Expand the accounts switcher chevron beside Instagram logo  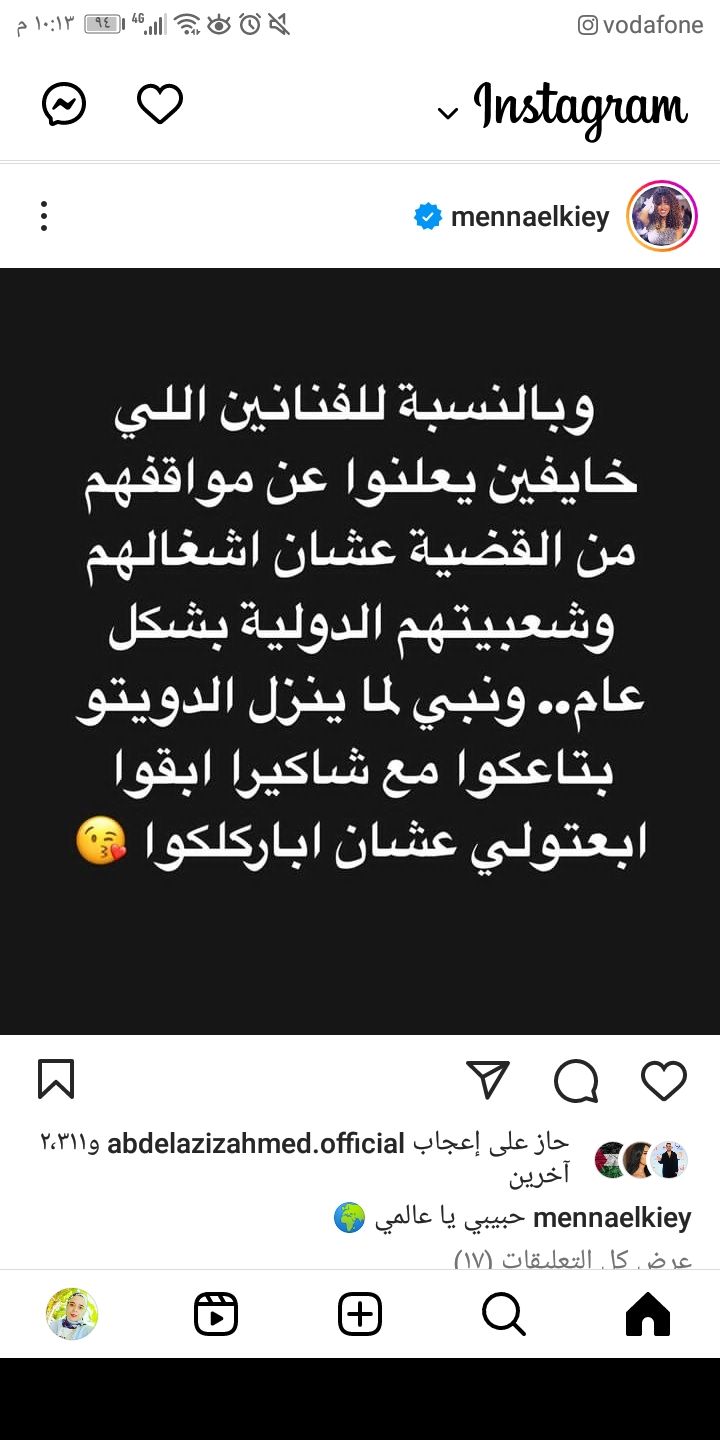[447, 110]
